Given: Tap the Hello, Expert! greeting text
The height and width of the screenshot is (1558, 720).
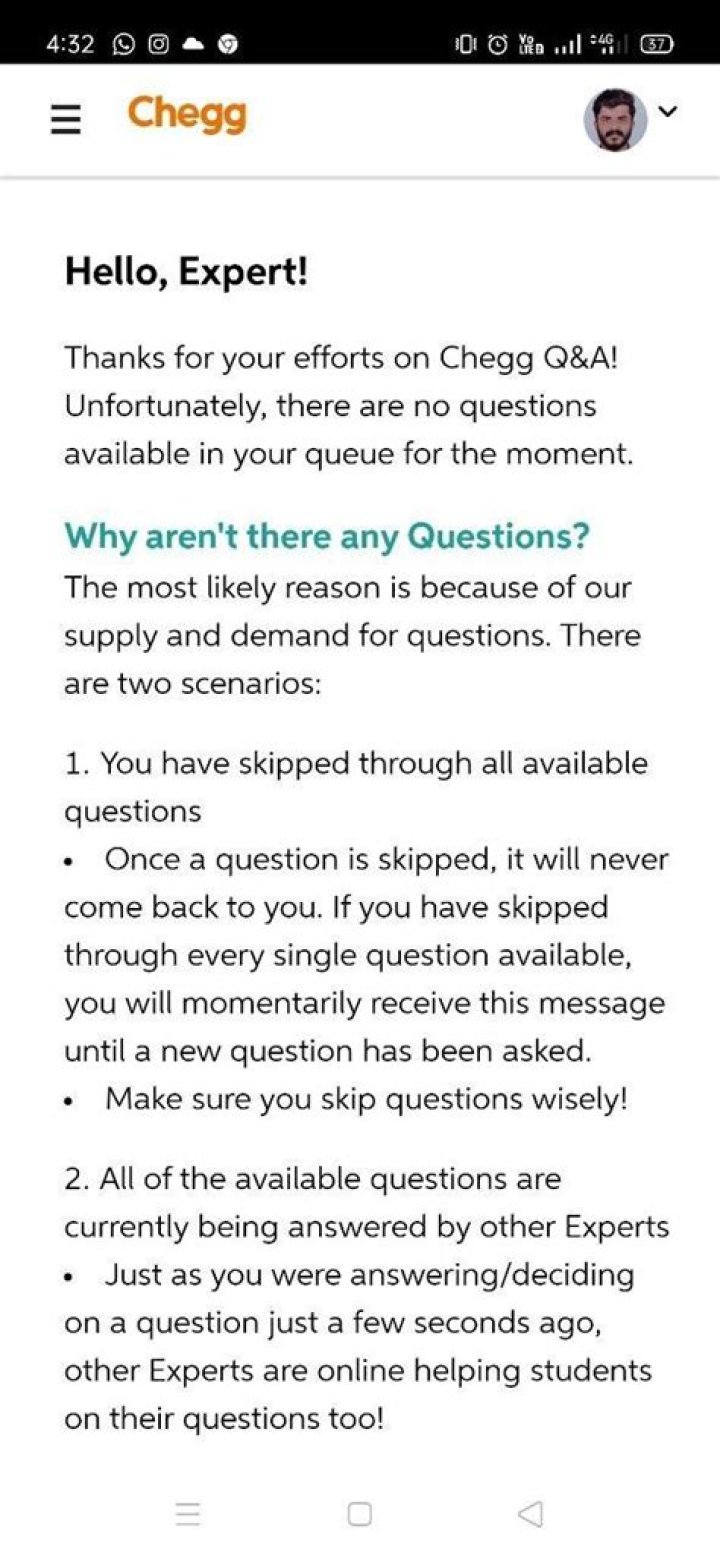Looking at the screenshot, I should (x=184, y=271).
